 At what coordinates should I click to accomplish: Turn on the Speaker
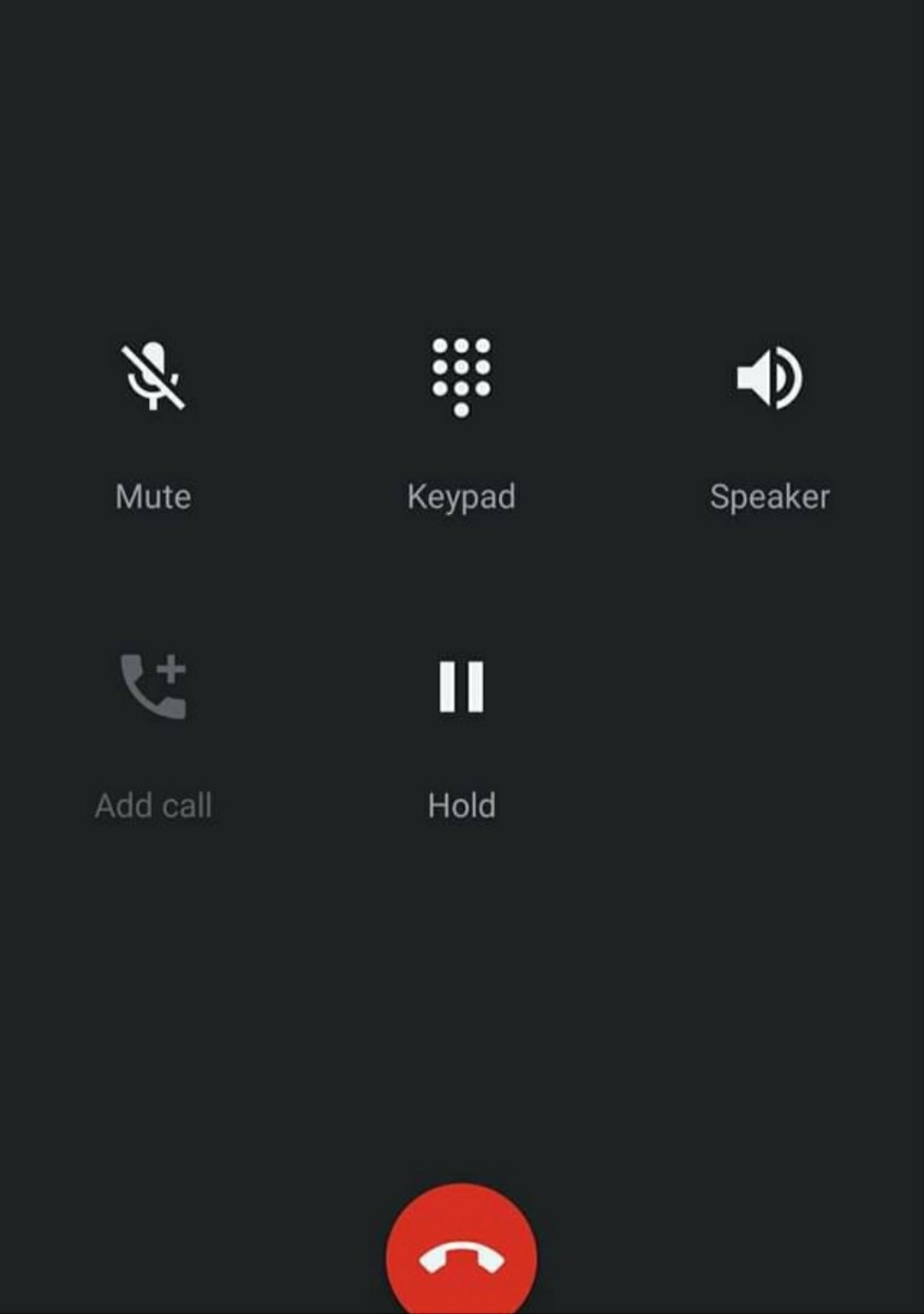[769, 378]
